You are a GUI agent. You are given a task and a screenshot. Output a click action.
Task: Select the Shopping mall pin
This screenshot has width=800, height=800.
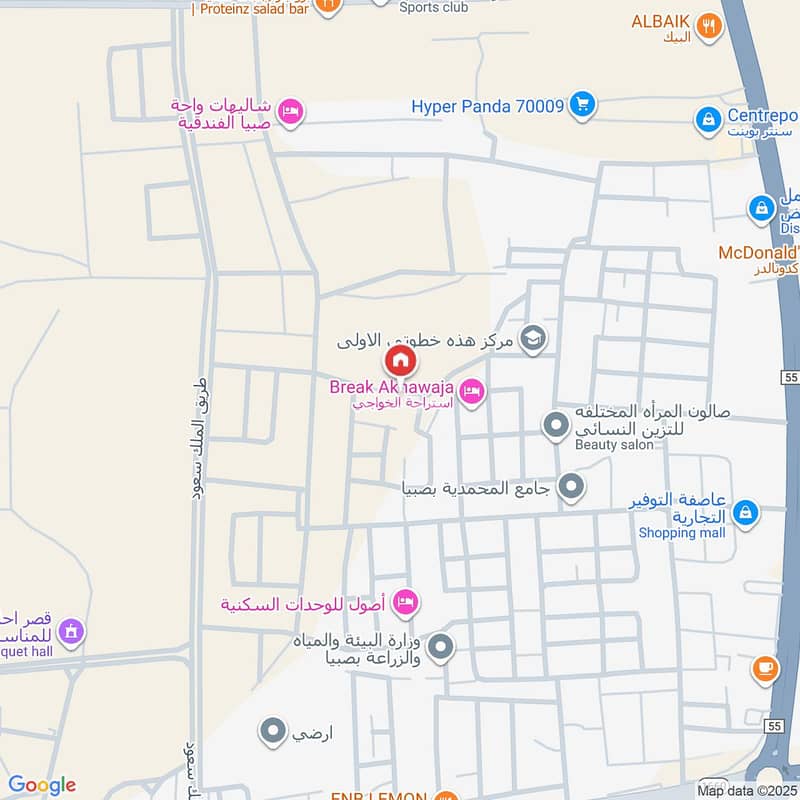pyautogui.click(x=745, y=513)
